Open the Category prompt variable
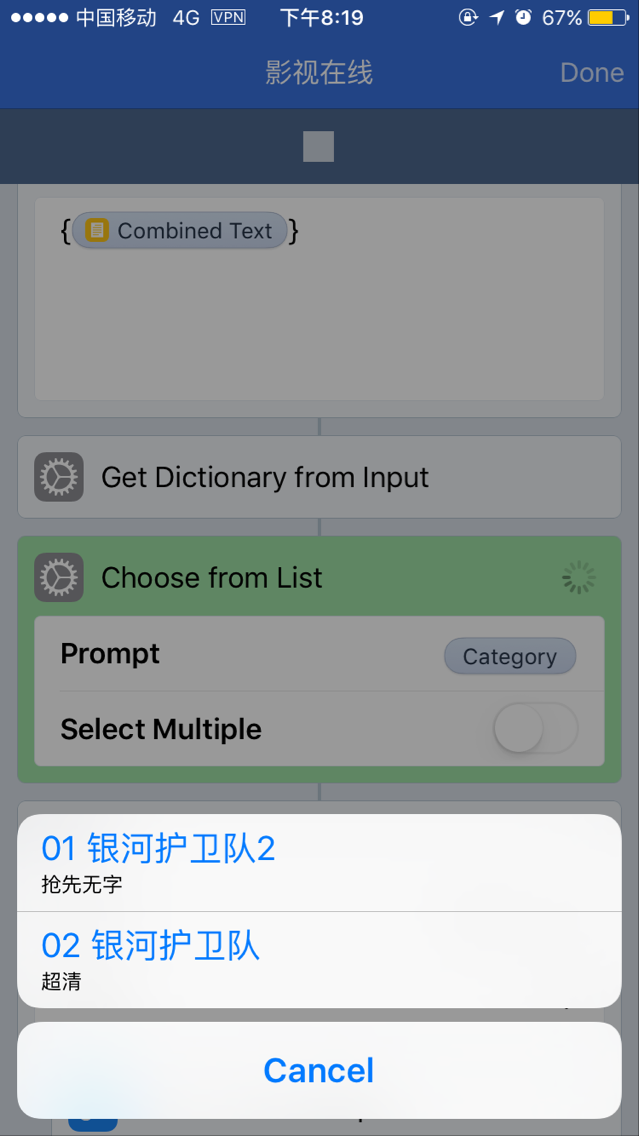Image resolution: width=639 pixels, height=1136 pixels. (x=510, y=656)
